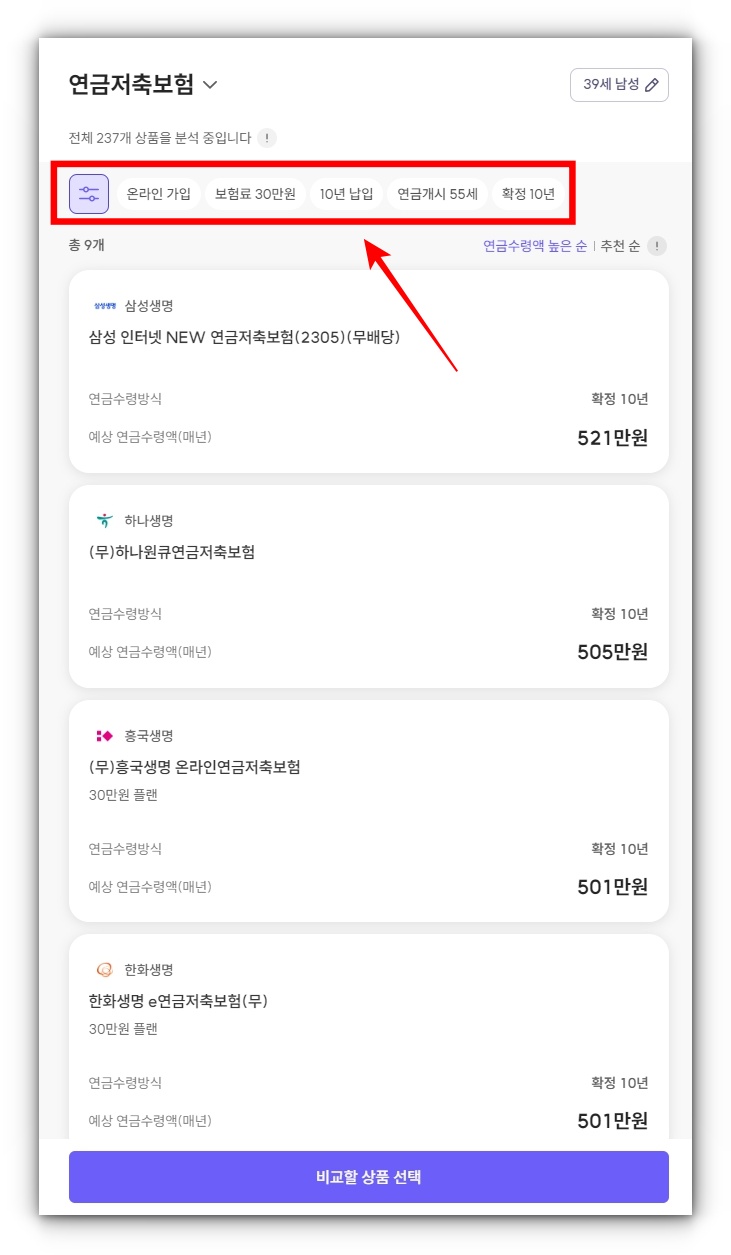Click the info icon next to 237개 상품
This screenshot has width=731, height=1255.
(x=266, y=138)
